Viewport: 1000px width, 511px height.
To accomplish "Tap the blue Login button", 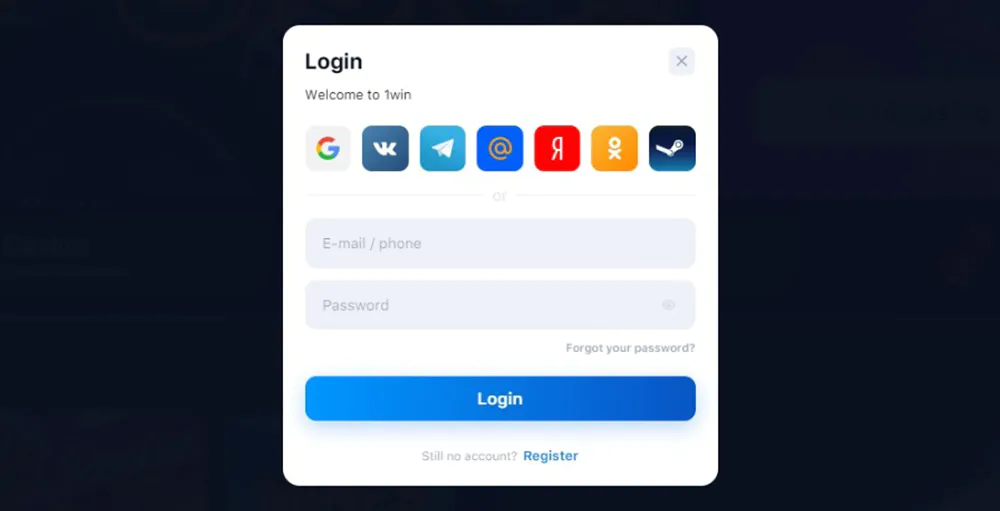I will point(500,398).
